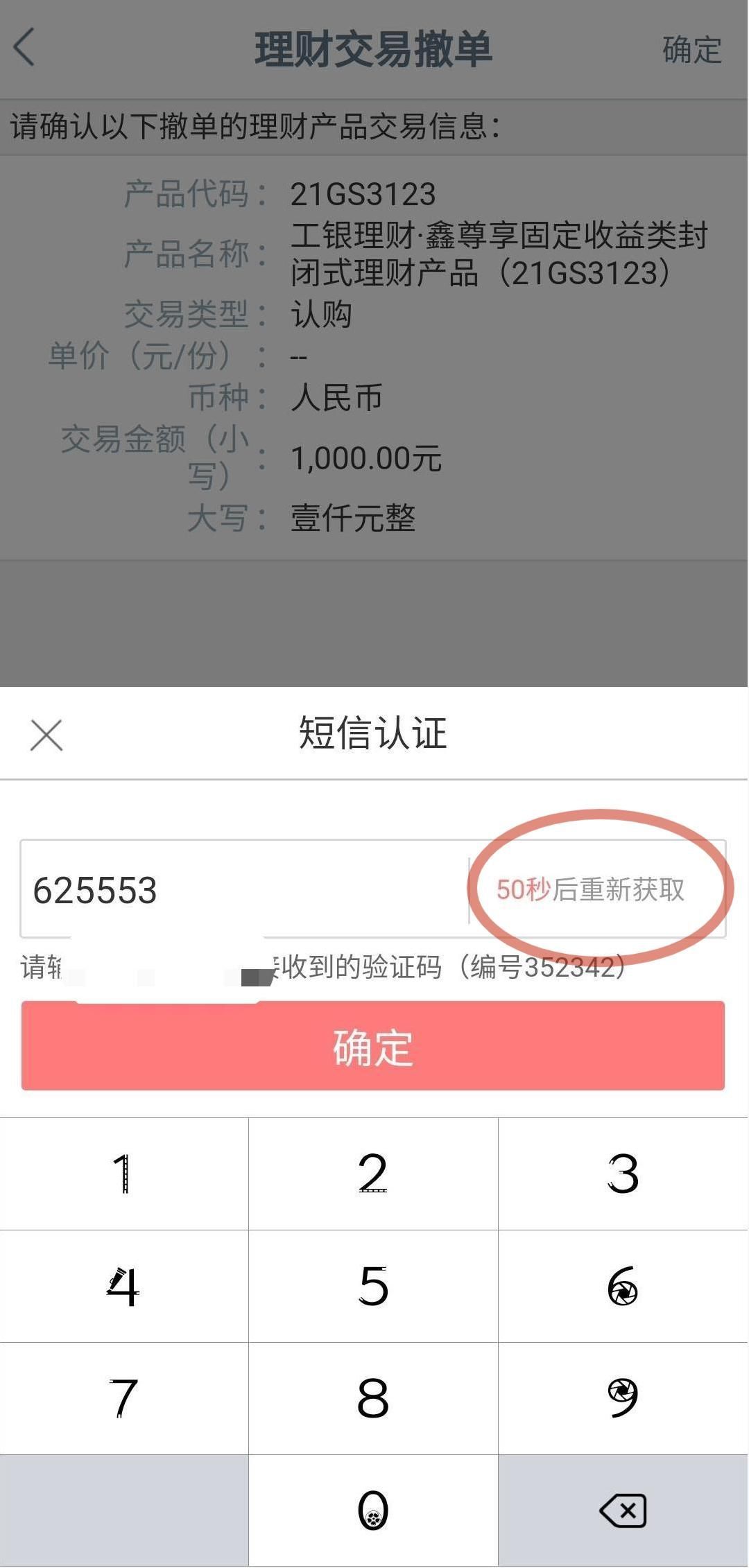Image resolution: width=749 pixels, height=1568 pixels.
Task: Close the 短信认证 dialog with the X
Action: click(x=45, y=737)
